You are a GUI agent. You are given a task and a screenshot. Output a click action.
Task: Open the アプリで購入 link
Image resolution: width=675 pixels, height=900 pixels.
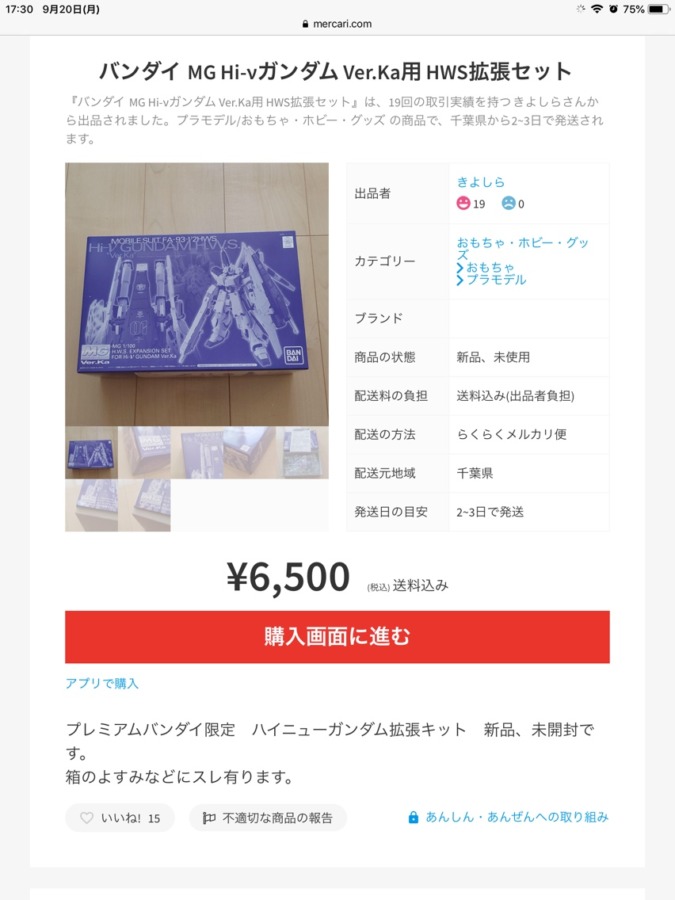click(x=102, y=684)
